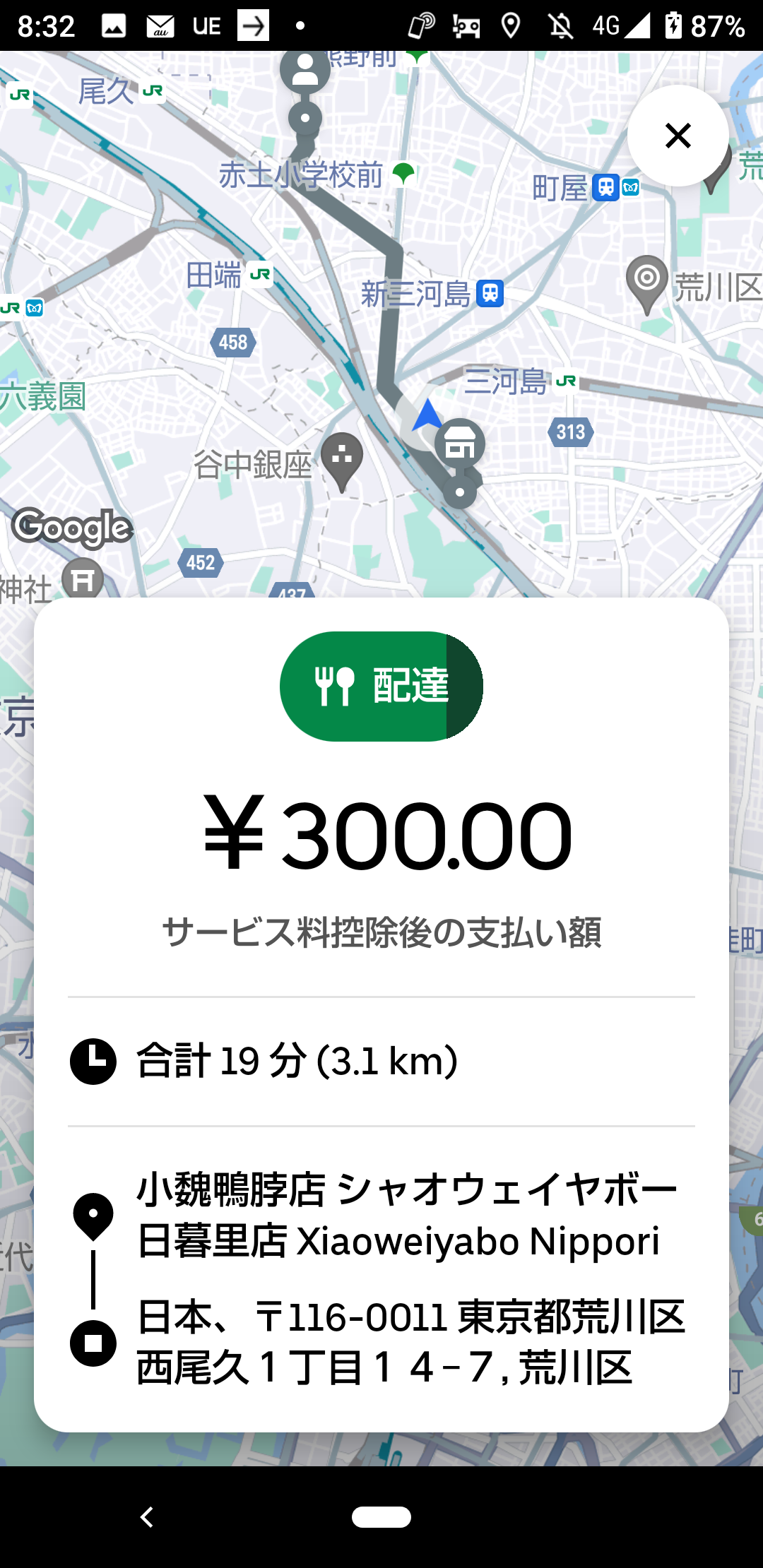
Task: Tap the system home pill
Action: coord(381,1516)
